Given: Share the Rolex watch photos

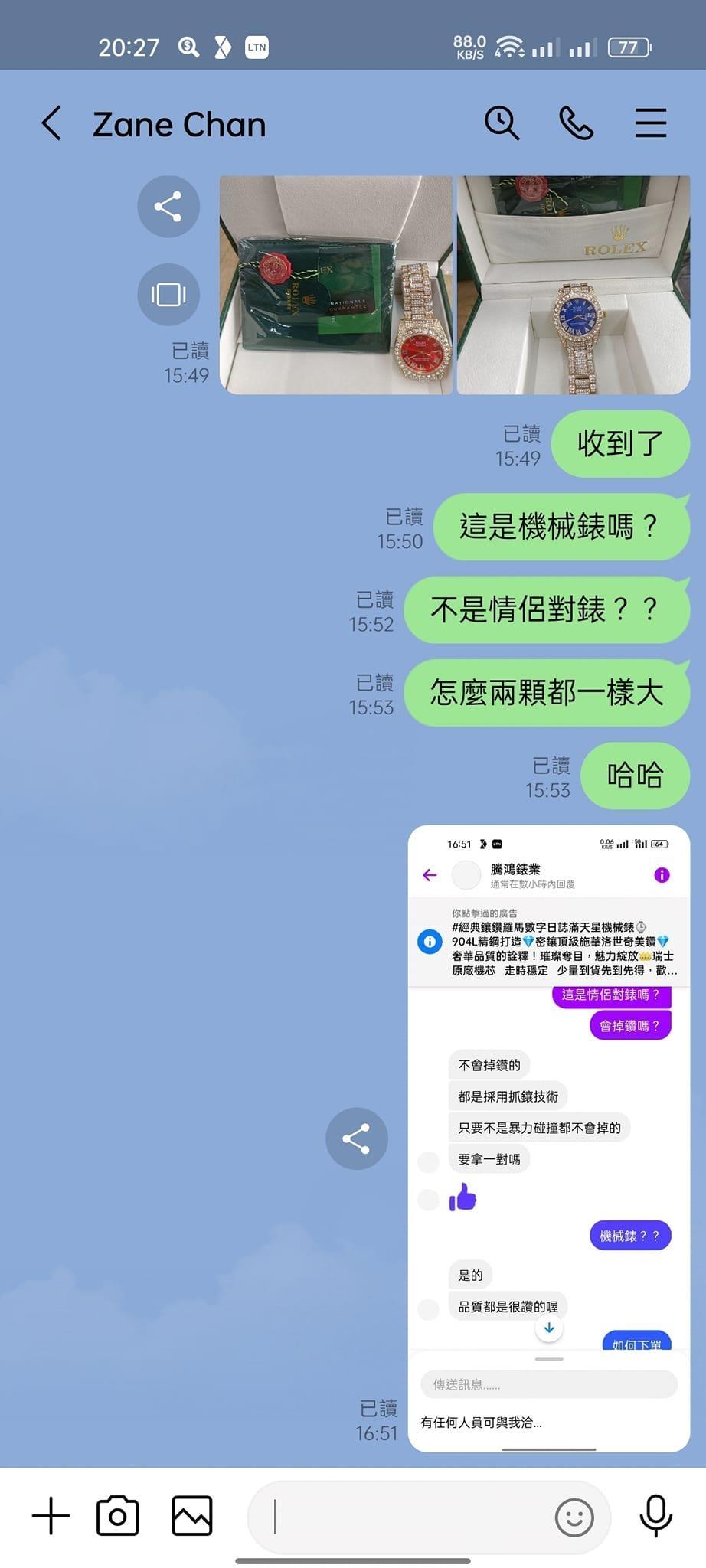Looking at the screenshot, I should coord(168,206).
